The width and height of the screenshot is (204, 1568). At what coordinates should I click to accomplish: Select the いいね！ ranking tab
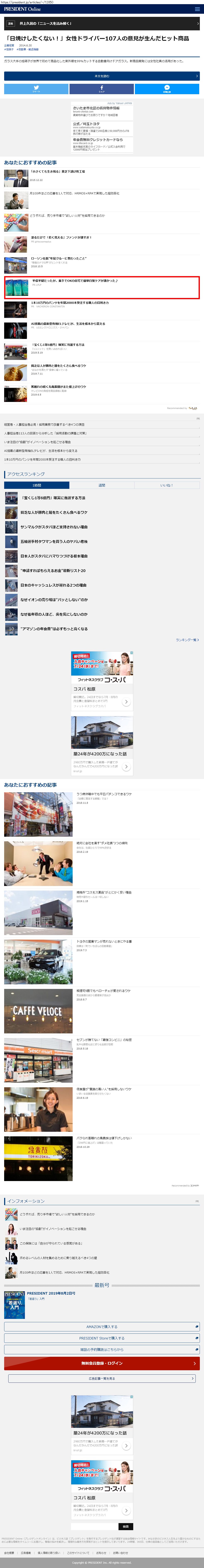click(166, 485)
